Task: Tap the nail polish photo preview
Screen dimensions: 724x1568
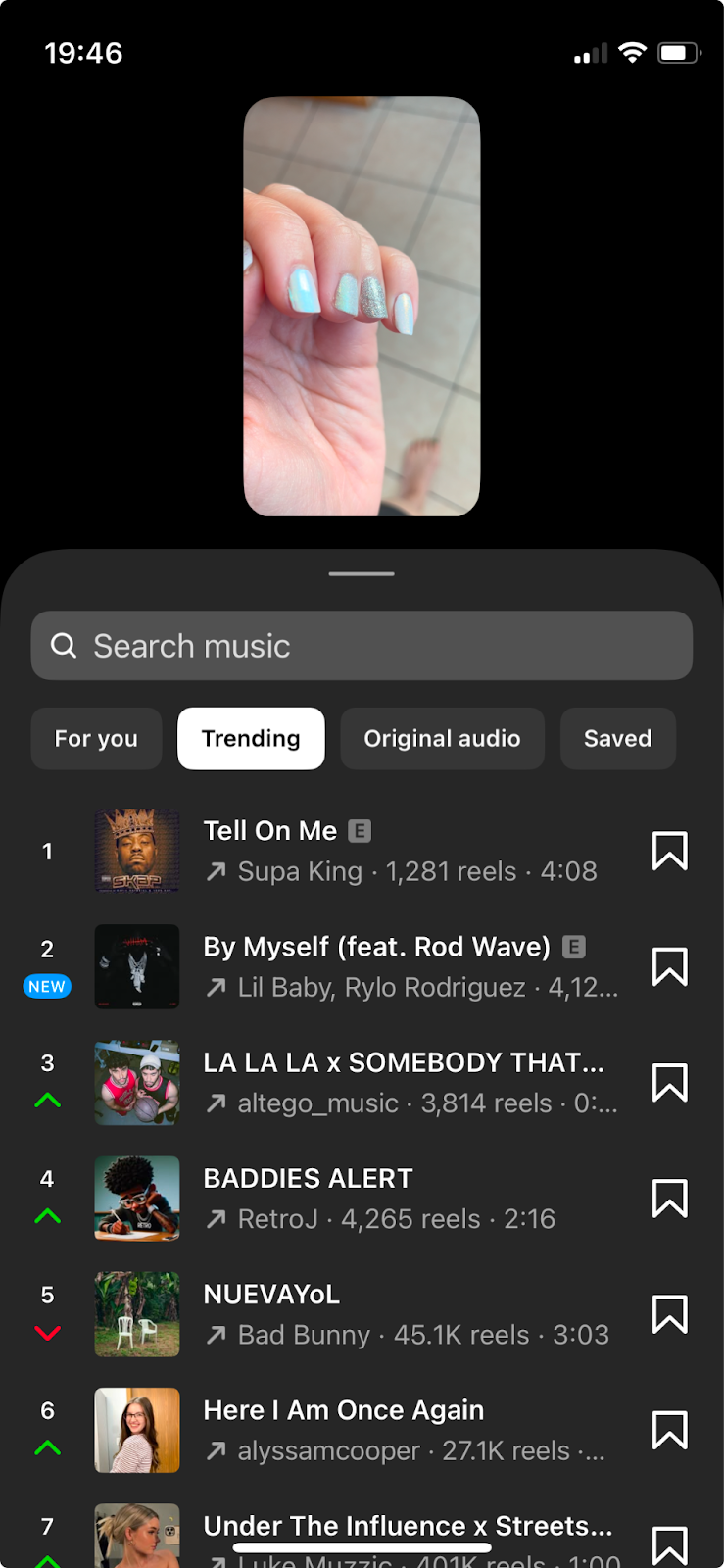Action: 361,304
